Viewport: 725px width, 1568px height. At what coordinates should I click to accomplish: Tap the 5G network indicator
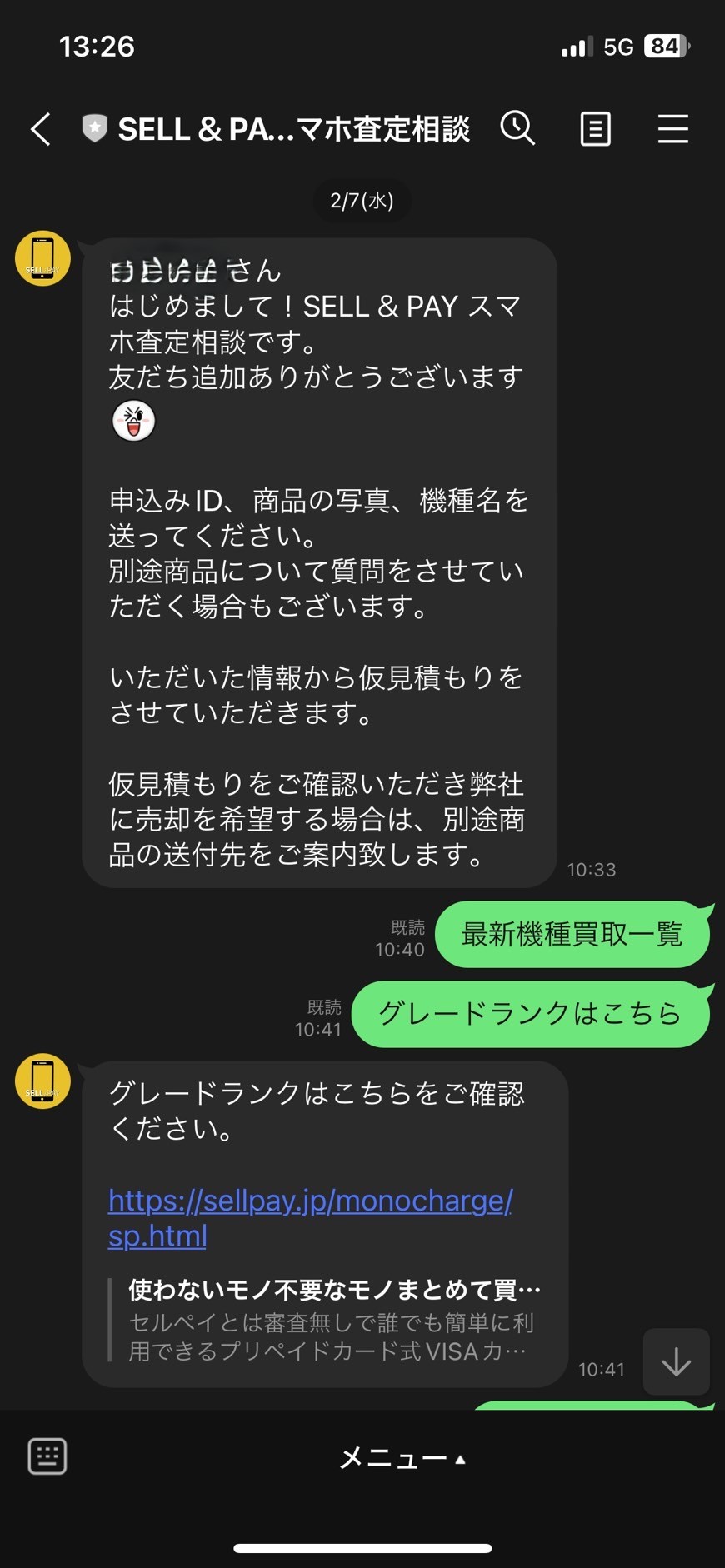click(617, 47)
